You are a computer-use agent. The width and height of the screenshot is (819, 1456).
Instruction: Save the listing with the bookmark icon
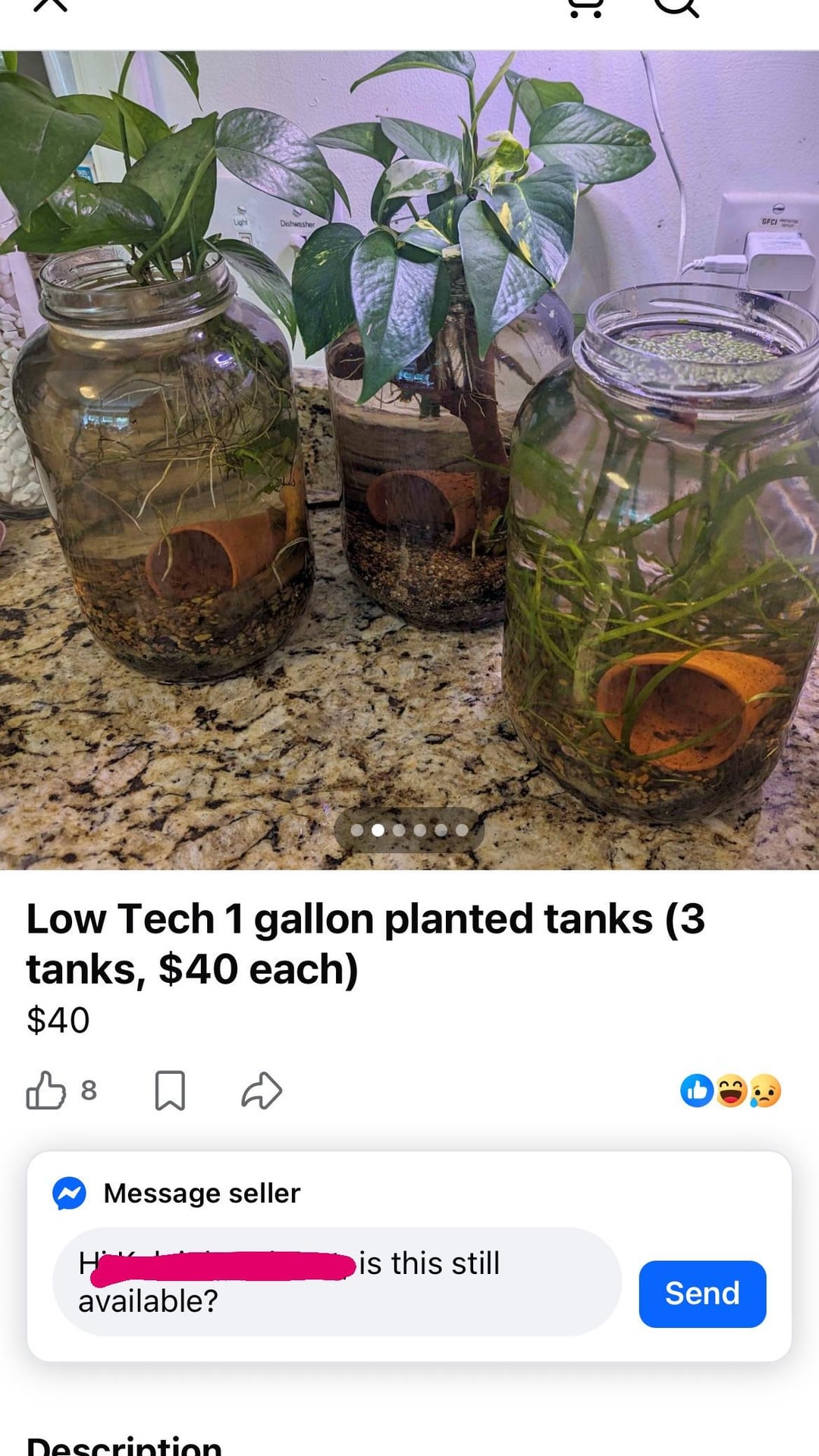pos(170,1090)
